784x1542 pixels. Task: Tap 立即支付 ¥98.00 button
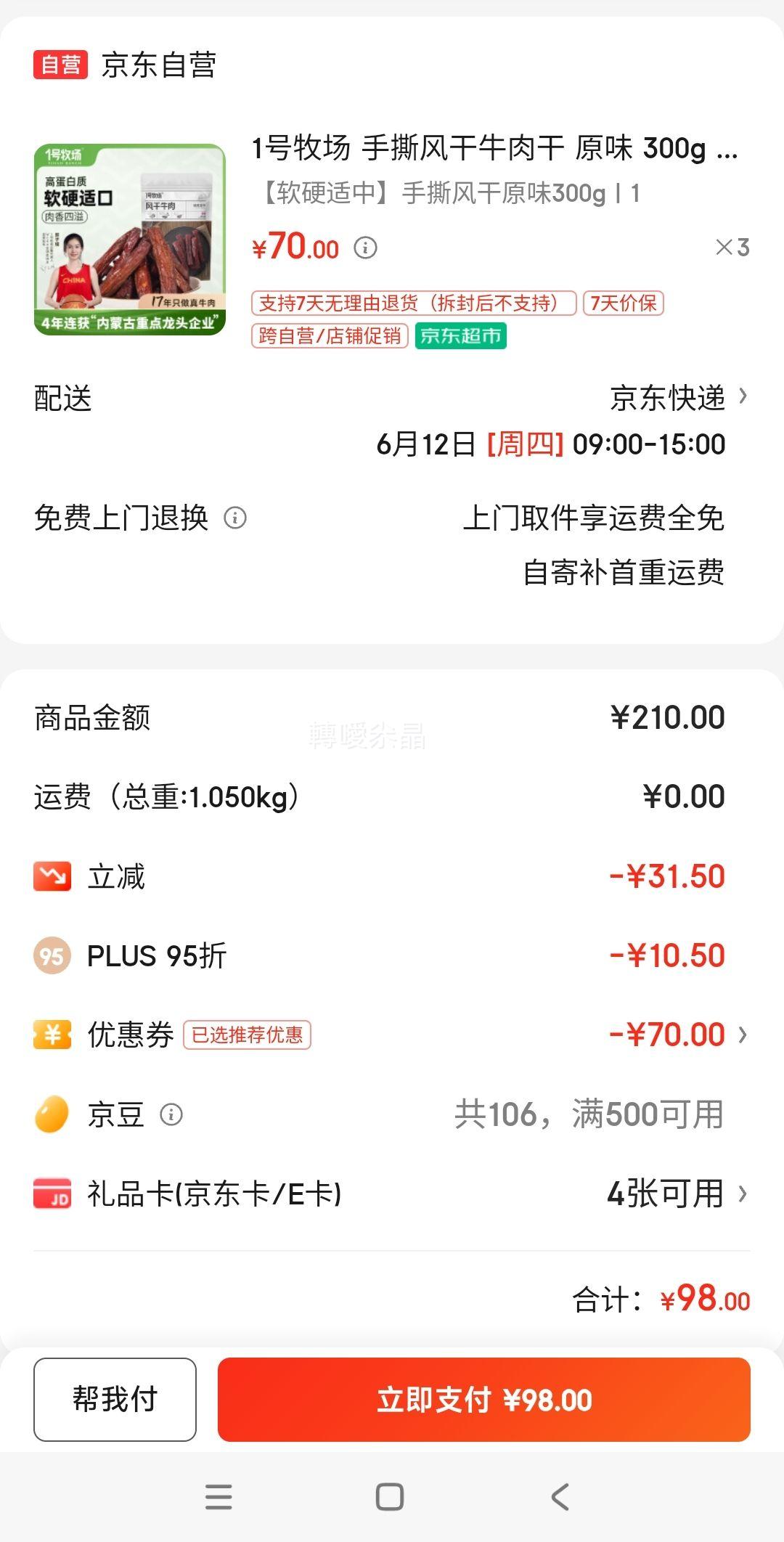pos(483,1399)
